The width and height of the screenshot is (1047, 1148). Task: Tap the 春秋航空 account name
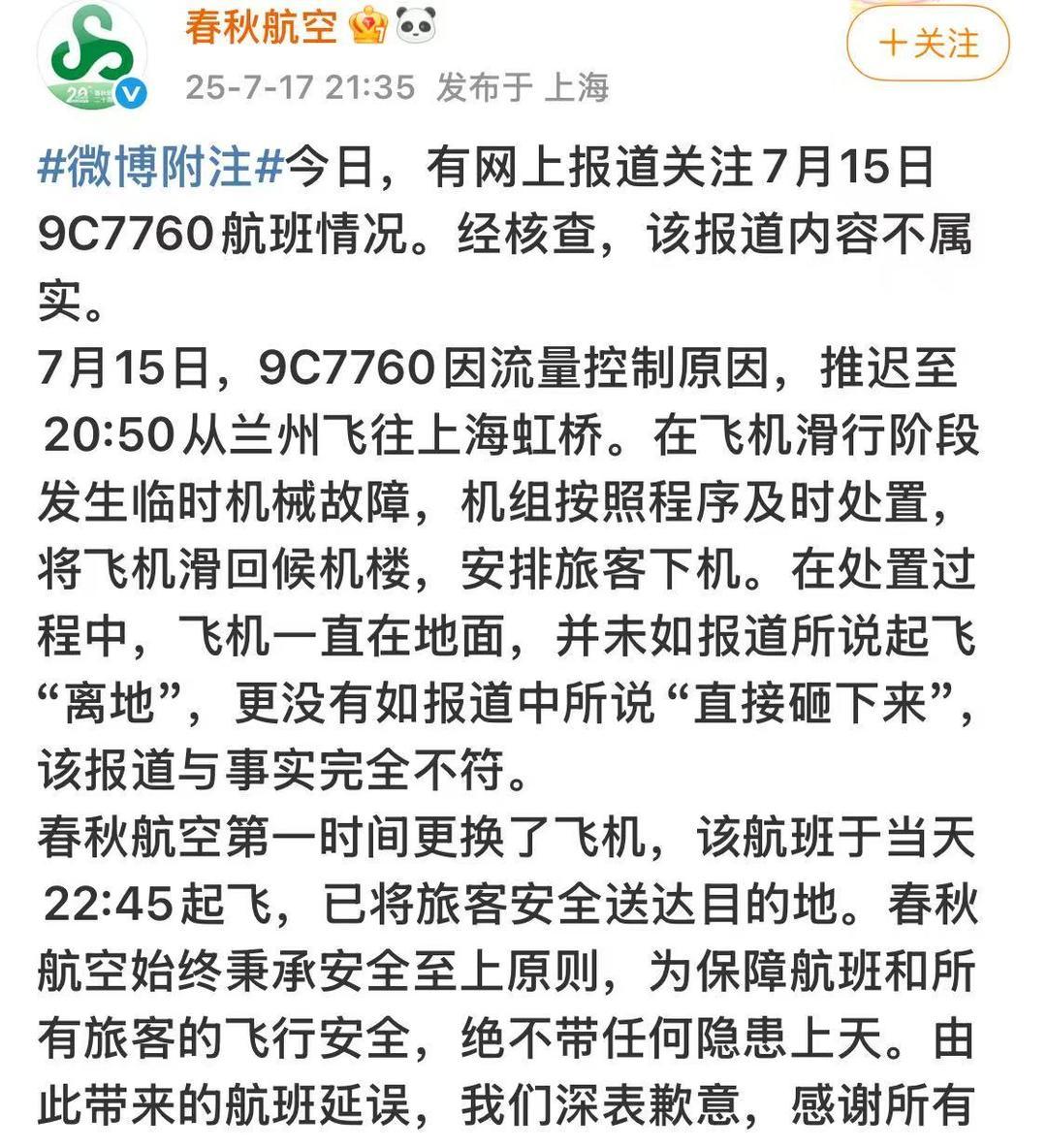click(261, 26)
